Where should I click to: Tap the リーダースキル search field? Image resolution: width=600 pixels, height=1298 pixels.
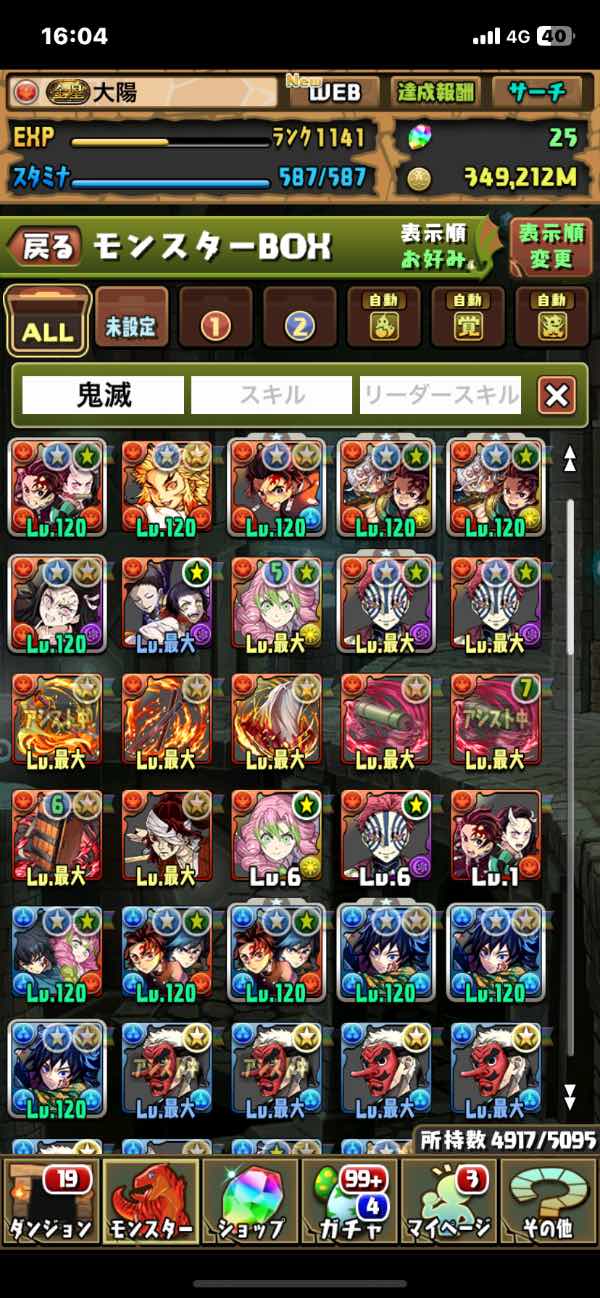[x=440, y=395]
